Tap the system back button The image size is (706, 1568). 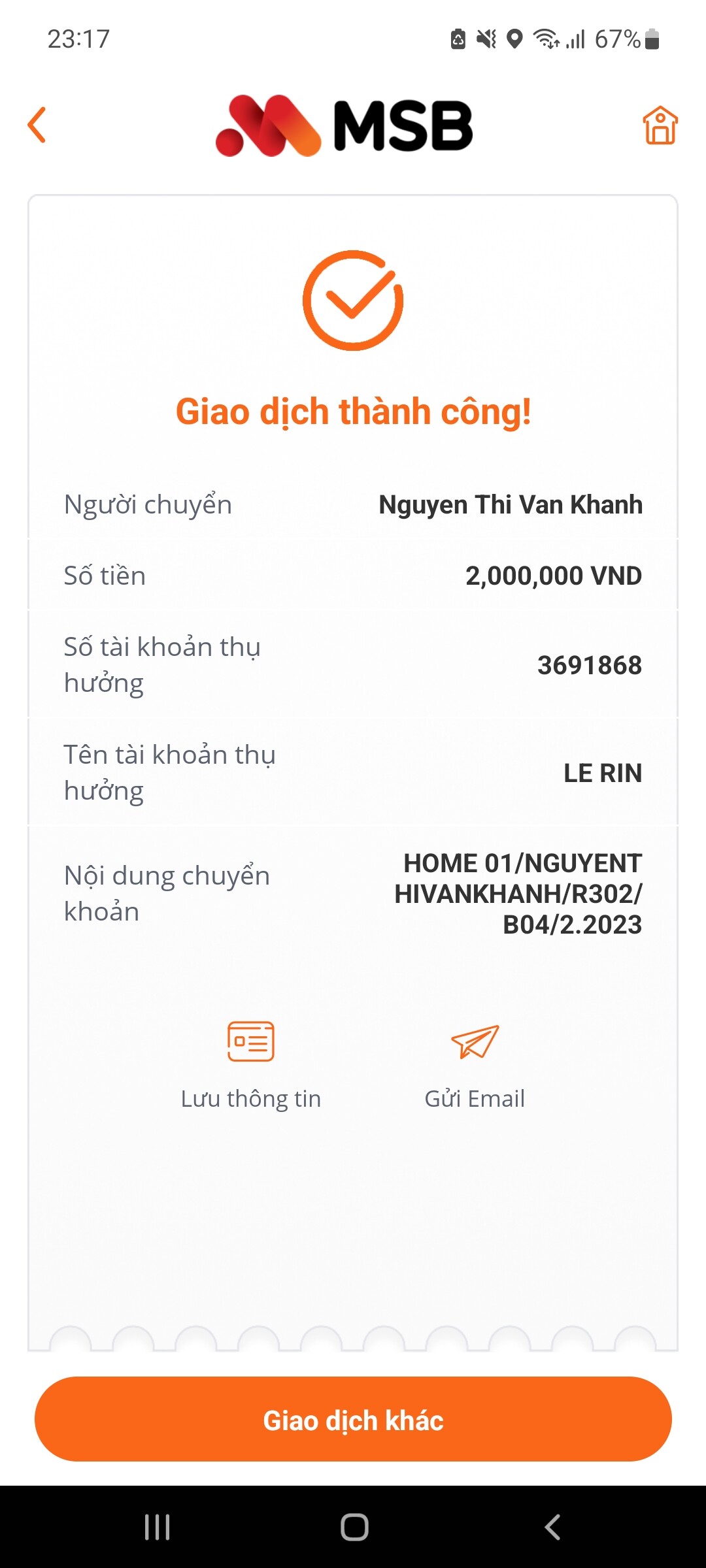coord(552,1527)
